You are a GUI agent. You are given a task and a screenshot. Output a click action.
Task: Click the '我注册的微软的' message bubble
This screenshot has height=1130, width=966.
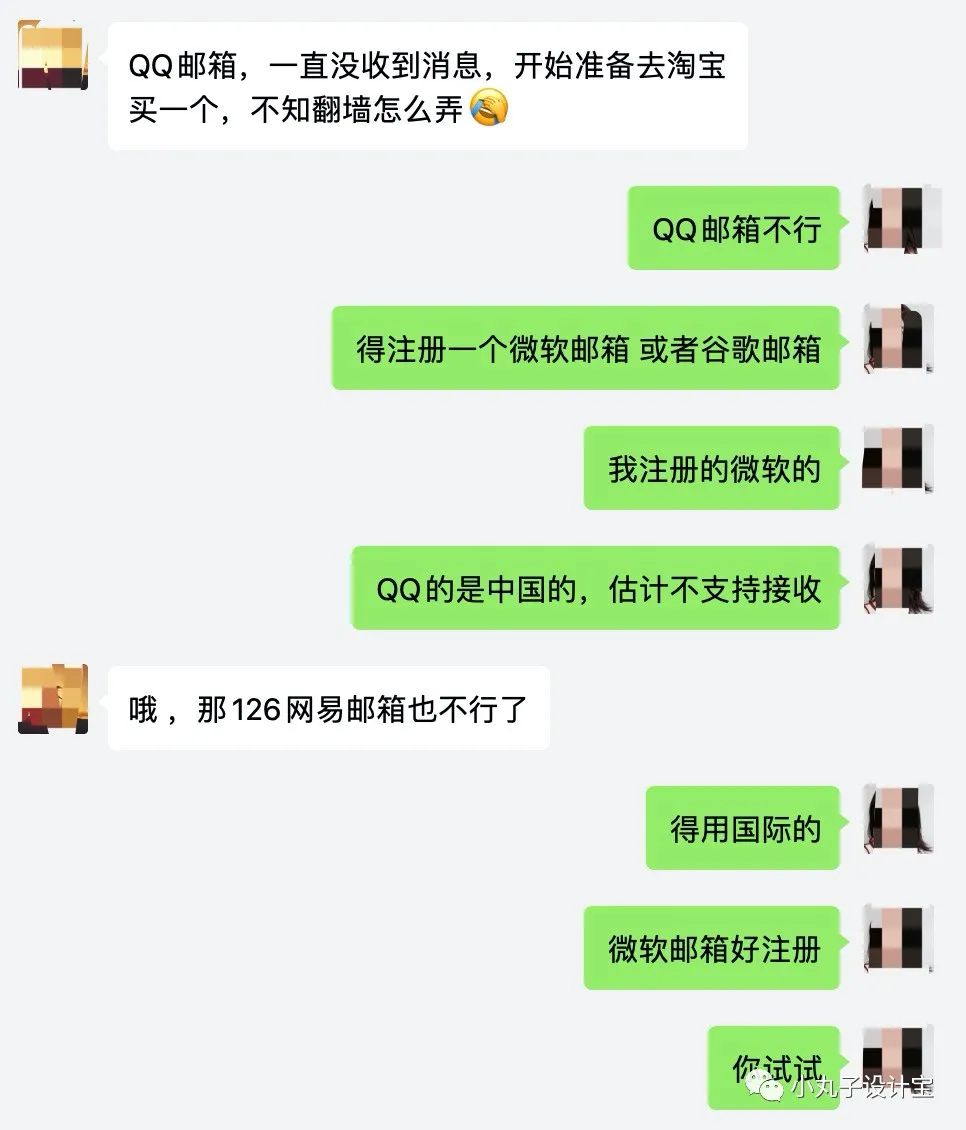(x=710, y=468)
